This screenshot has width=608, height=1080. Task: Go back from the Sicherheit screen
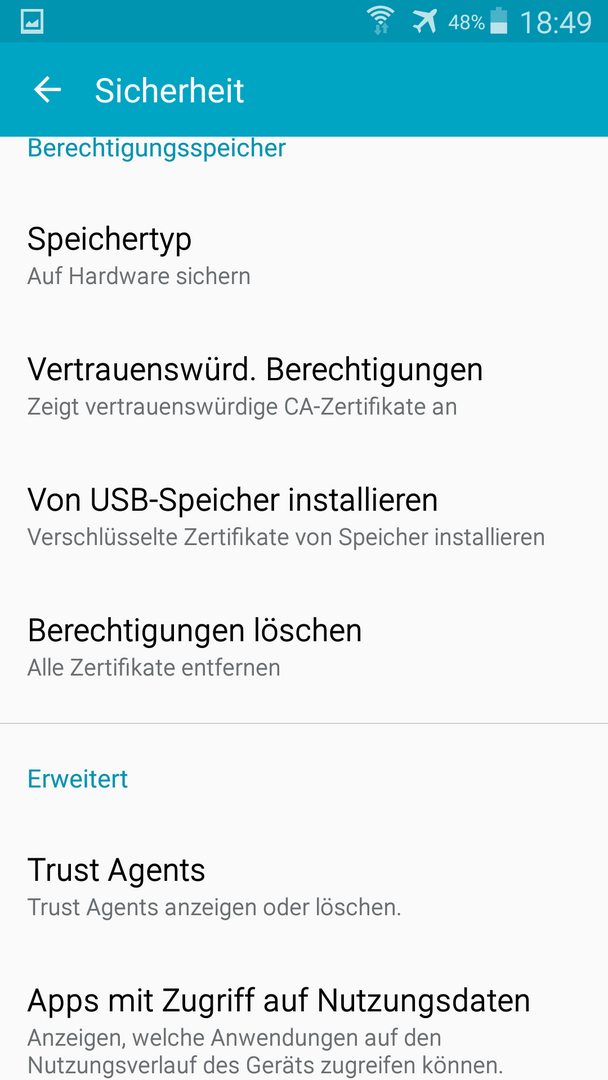(47, 90)
